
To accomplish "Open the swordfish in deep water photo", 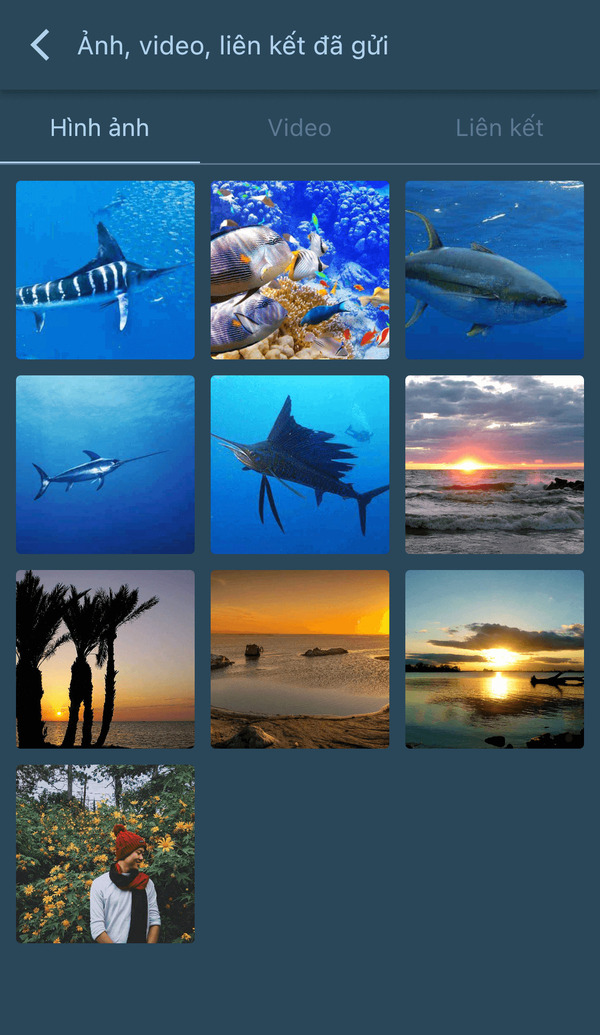I will click(105, 464).
